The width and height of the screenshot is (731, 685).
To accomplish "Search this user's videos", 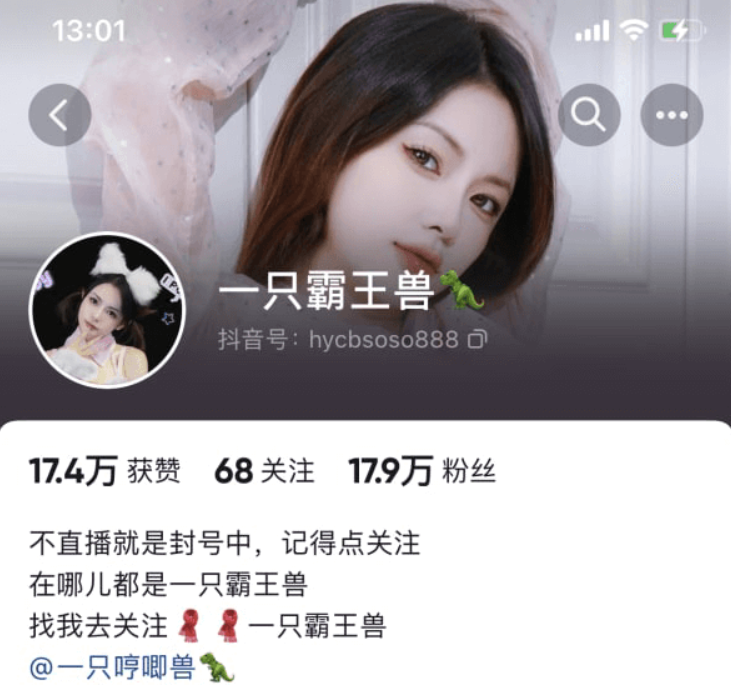I will coord(589,116).
